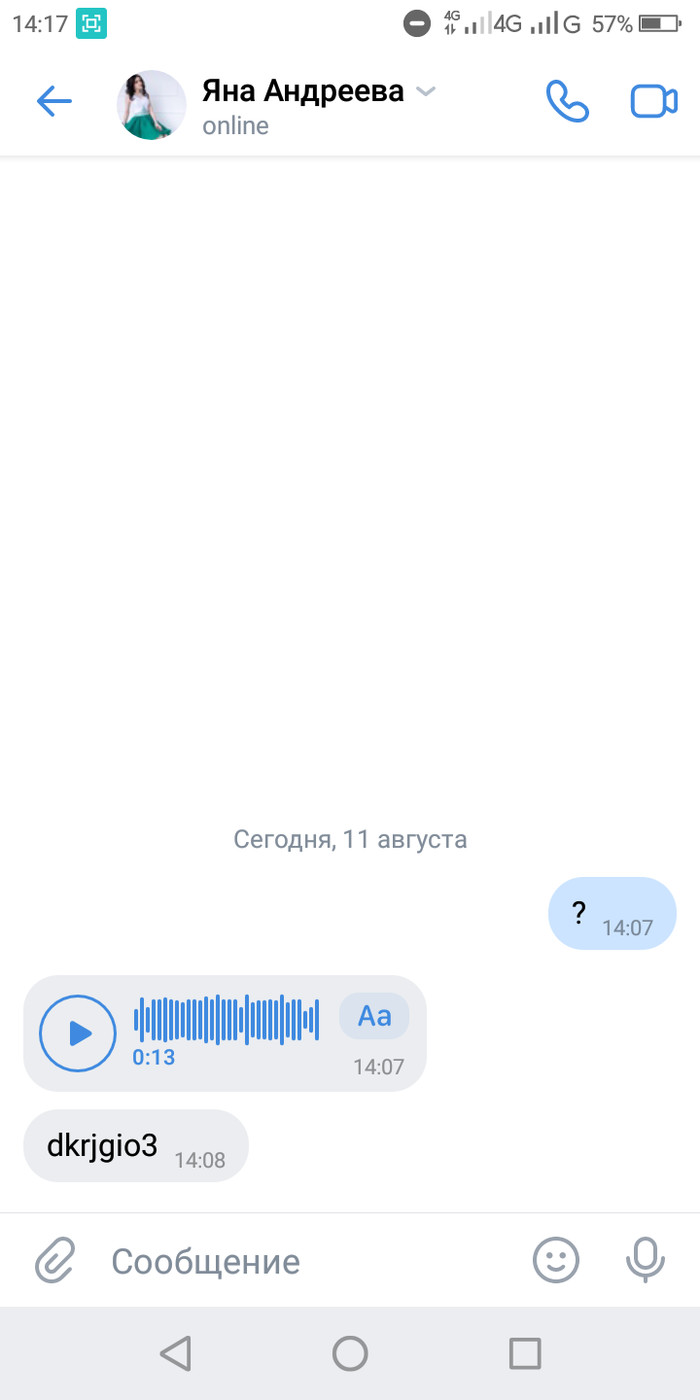
Task: Go back from chat with Яна Андреева
Action: (54, 101)
